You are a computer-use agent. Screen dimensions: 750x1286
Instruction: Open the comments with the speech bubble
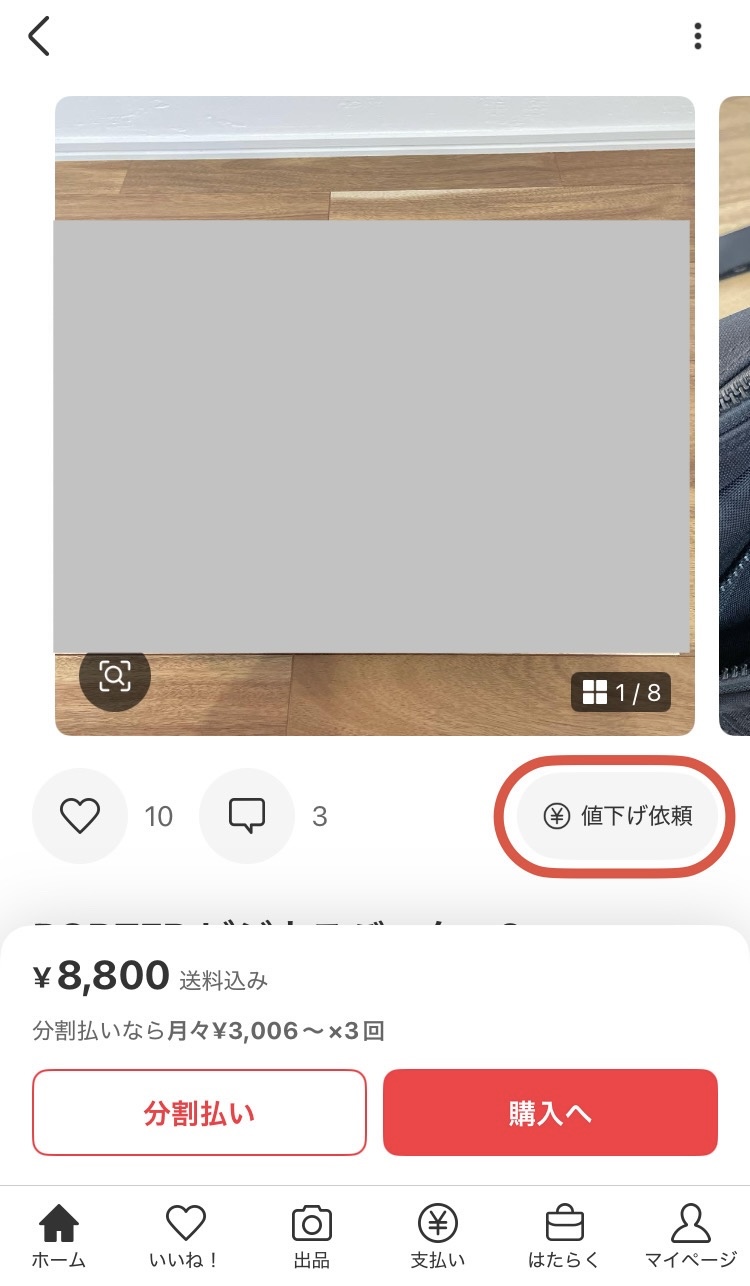(246, 816)
